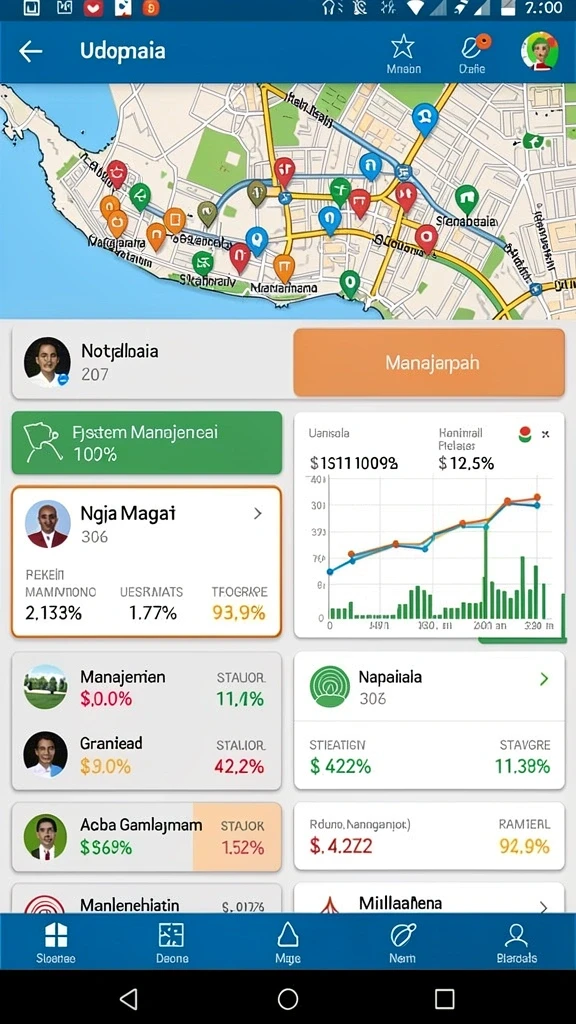Tap the orange Manajarpah button
This screenshot has height=1024, width=576.
pyautogui.click(x=428, y=362)
